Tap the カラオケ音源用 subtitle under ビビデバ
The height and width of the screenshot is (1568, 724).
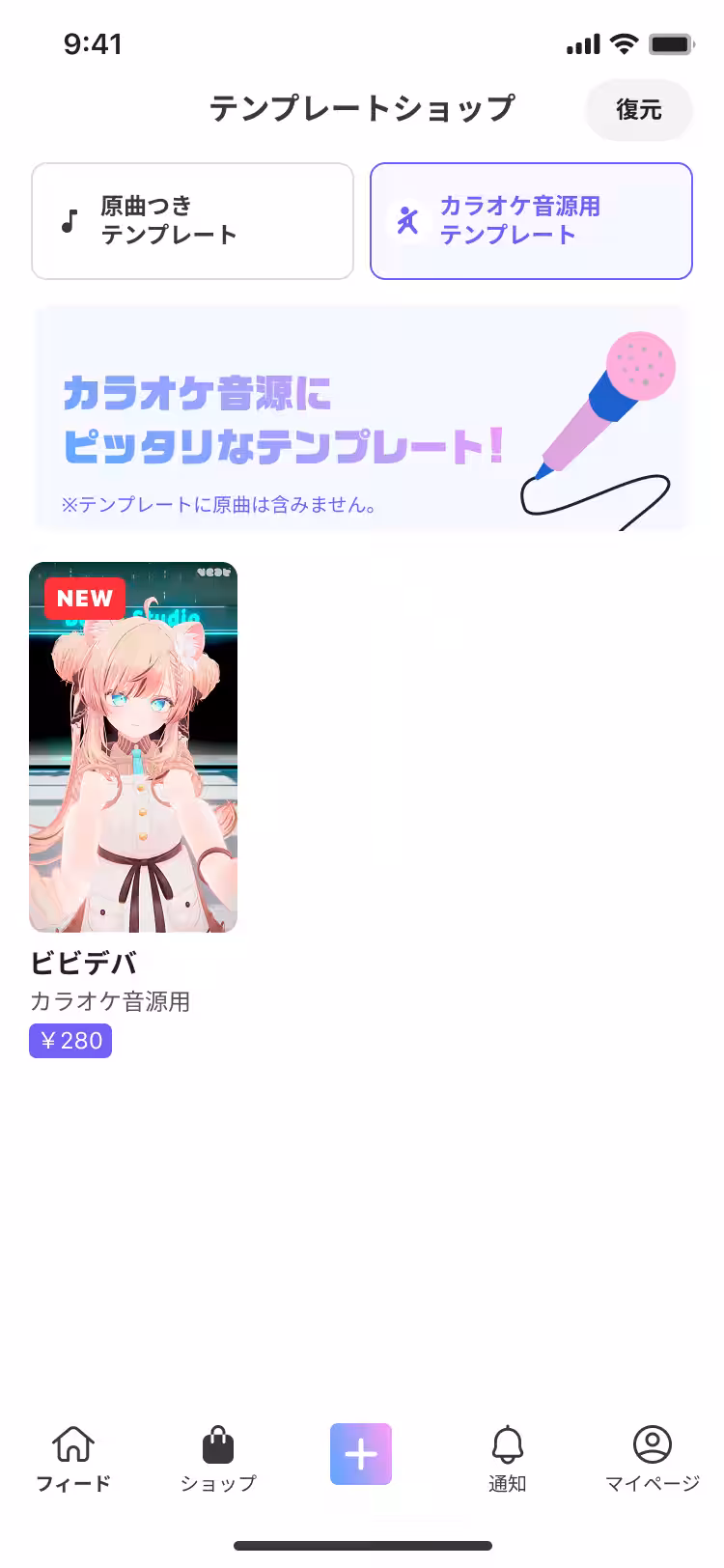point(109,1002)
